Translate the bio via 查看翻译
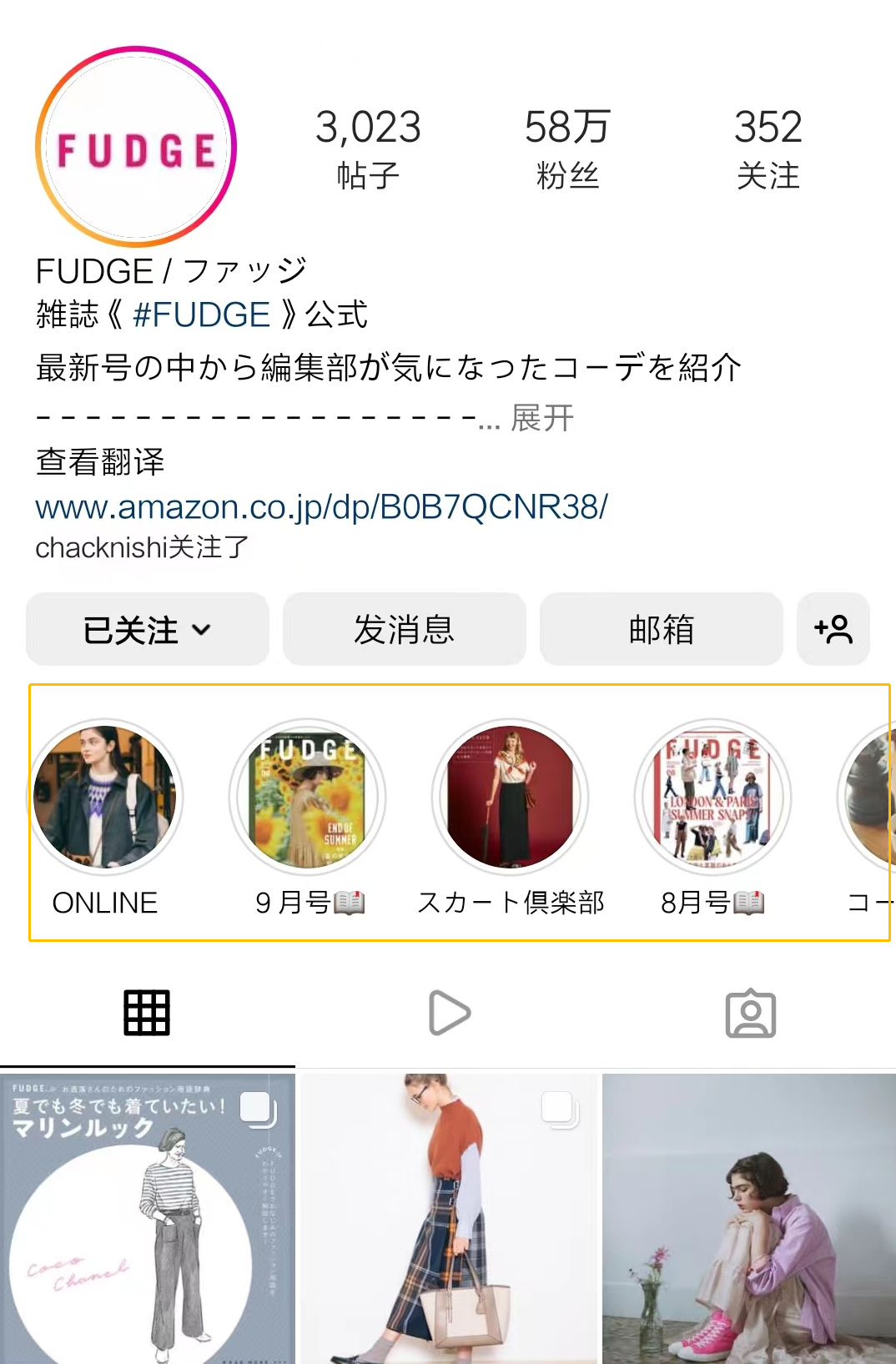The width and height of the screenshot is (896, 1364). (100, 461)
